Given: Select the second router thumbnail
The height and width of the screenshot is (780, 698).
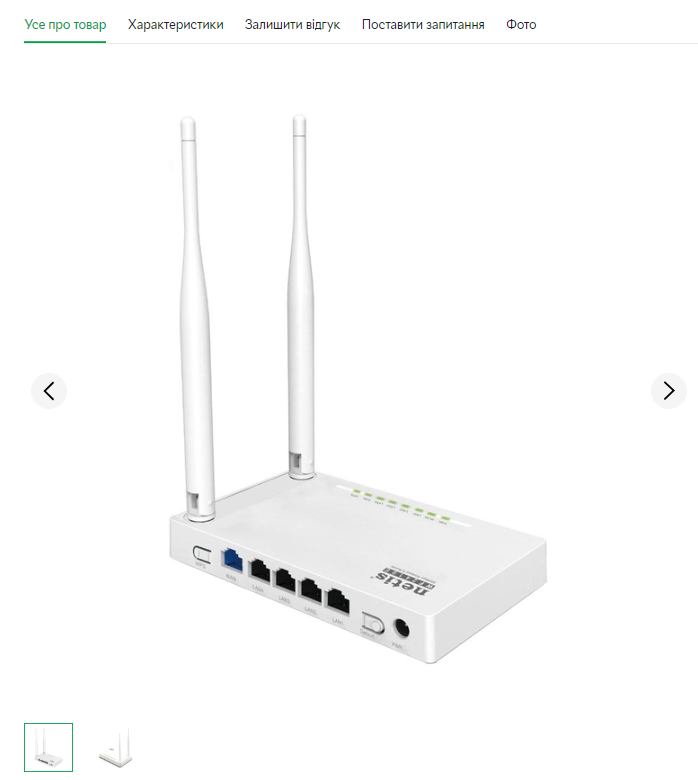Looking at the screenshot, I should [x=114, y=747].
